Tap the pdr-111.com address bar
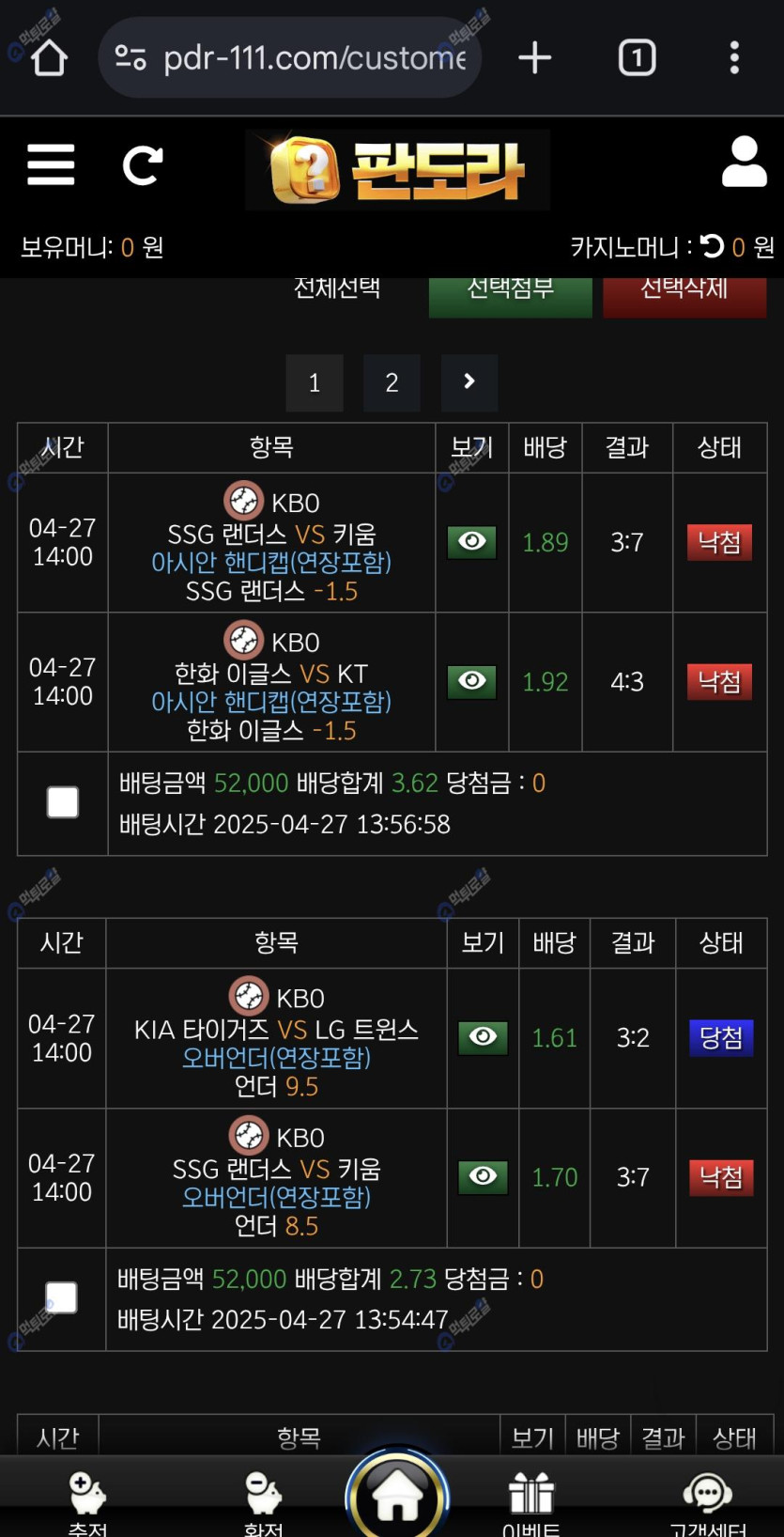 click(x=291, y=58)
